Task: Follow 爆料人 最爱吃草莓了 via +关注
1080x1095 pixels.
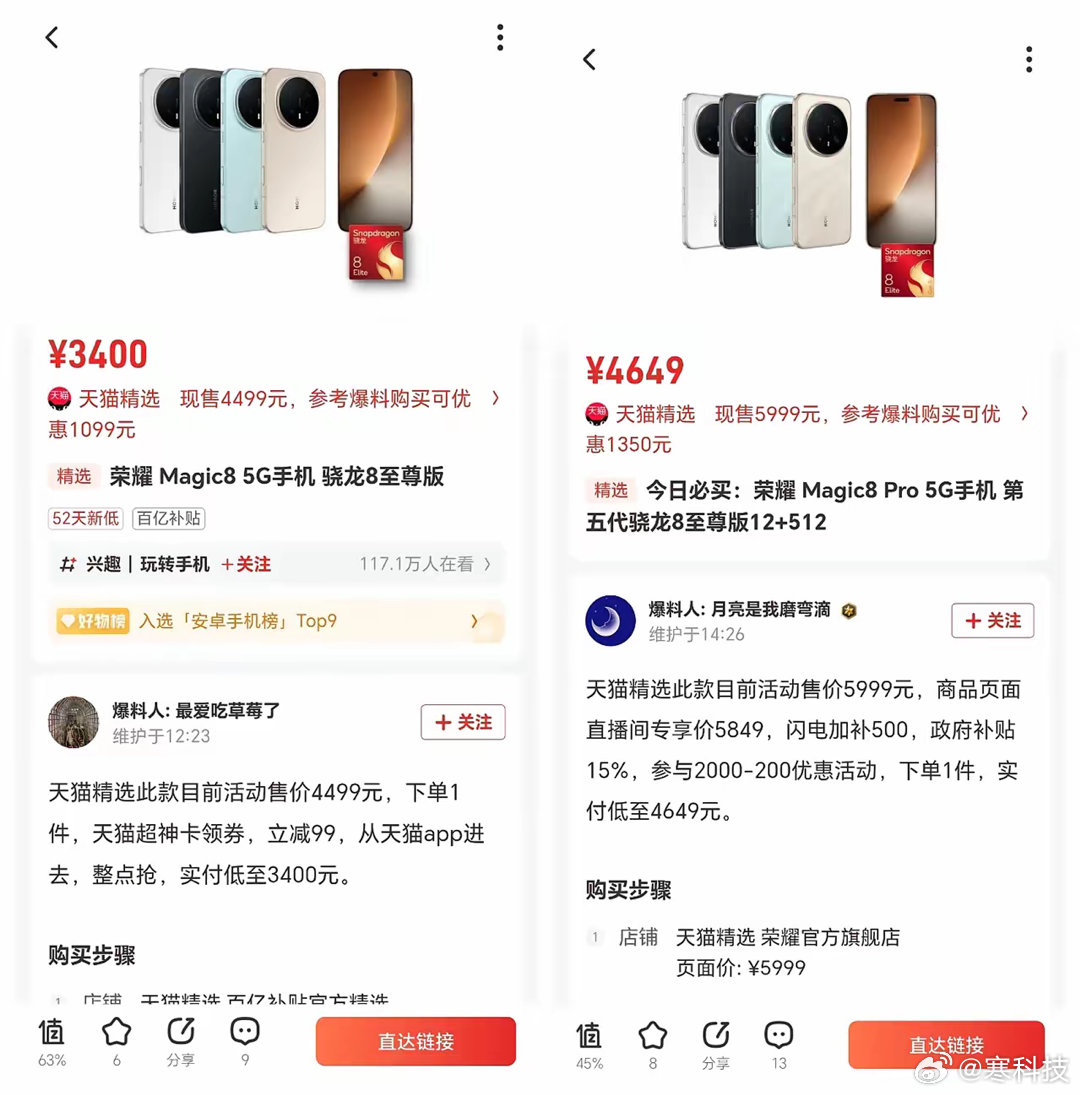Action: [463, 722]
